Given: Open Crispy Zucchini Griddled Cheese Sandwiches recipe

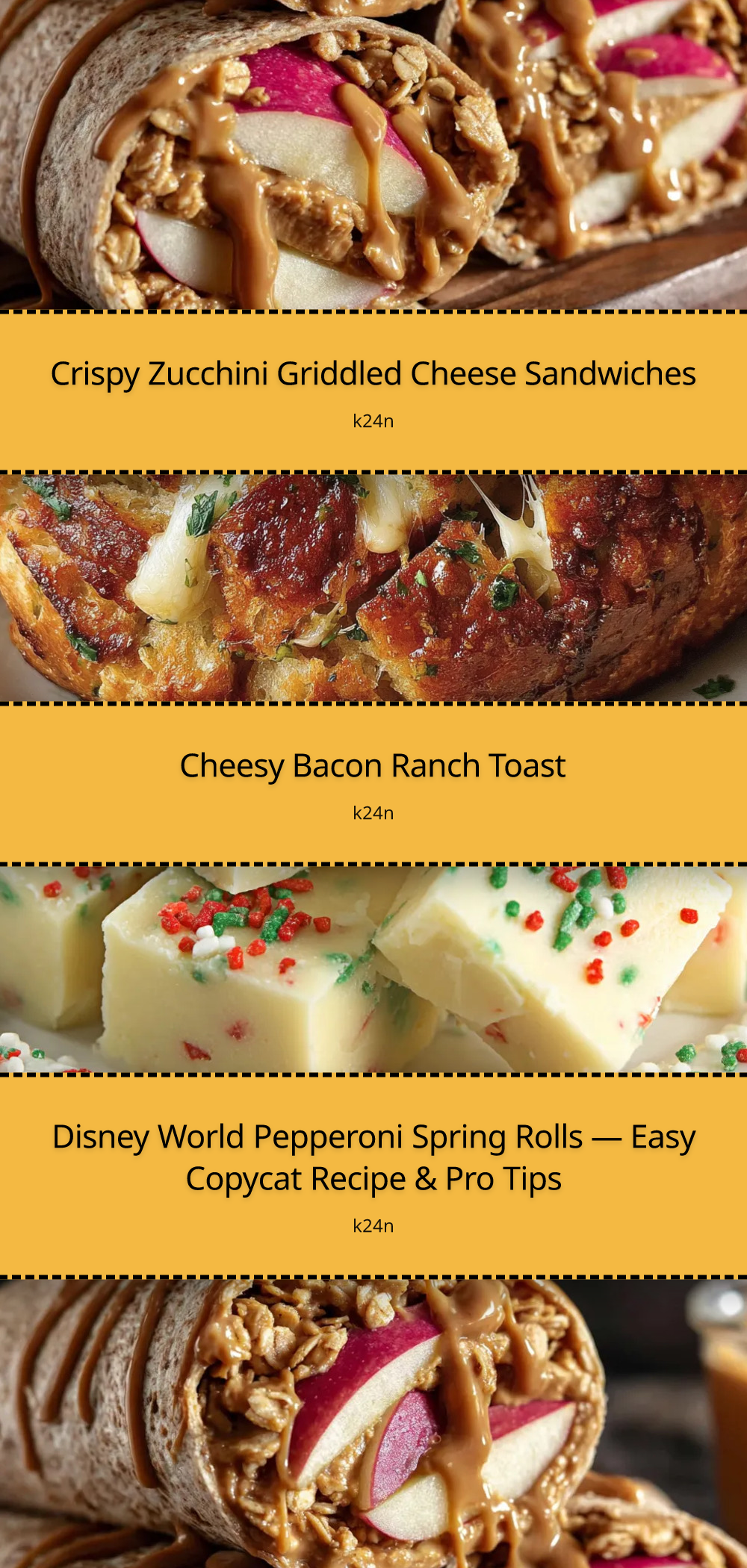Looking at the screenshot, I should [373, 374].
